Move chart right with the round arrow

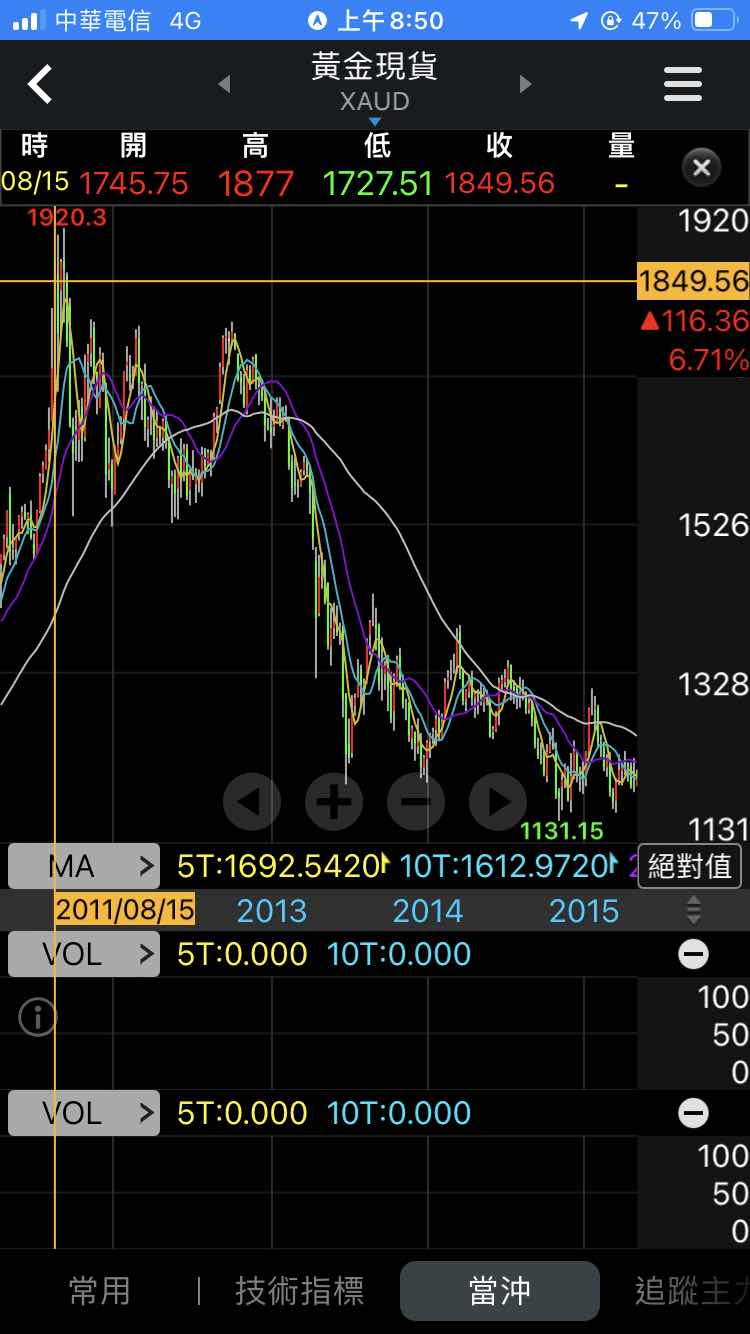coord(498,801)
